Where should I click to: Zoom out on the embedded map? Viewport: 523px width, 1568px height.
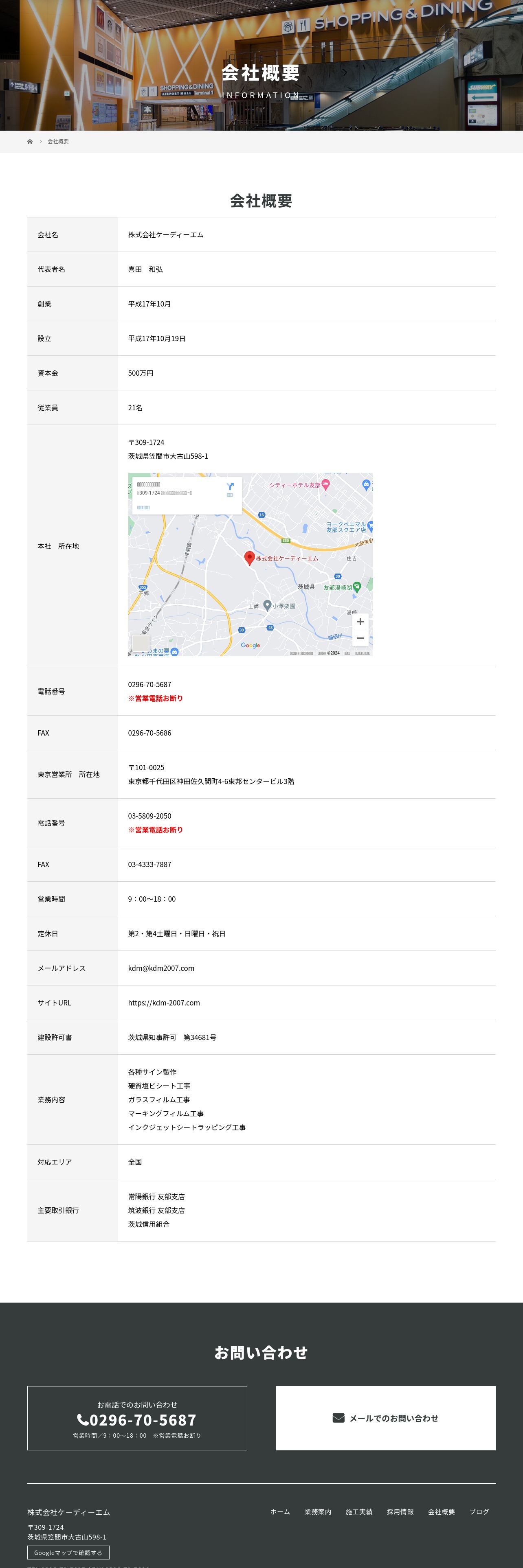360,639
